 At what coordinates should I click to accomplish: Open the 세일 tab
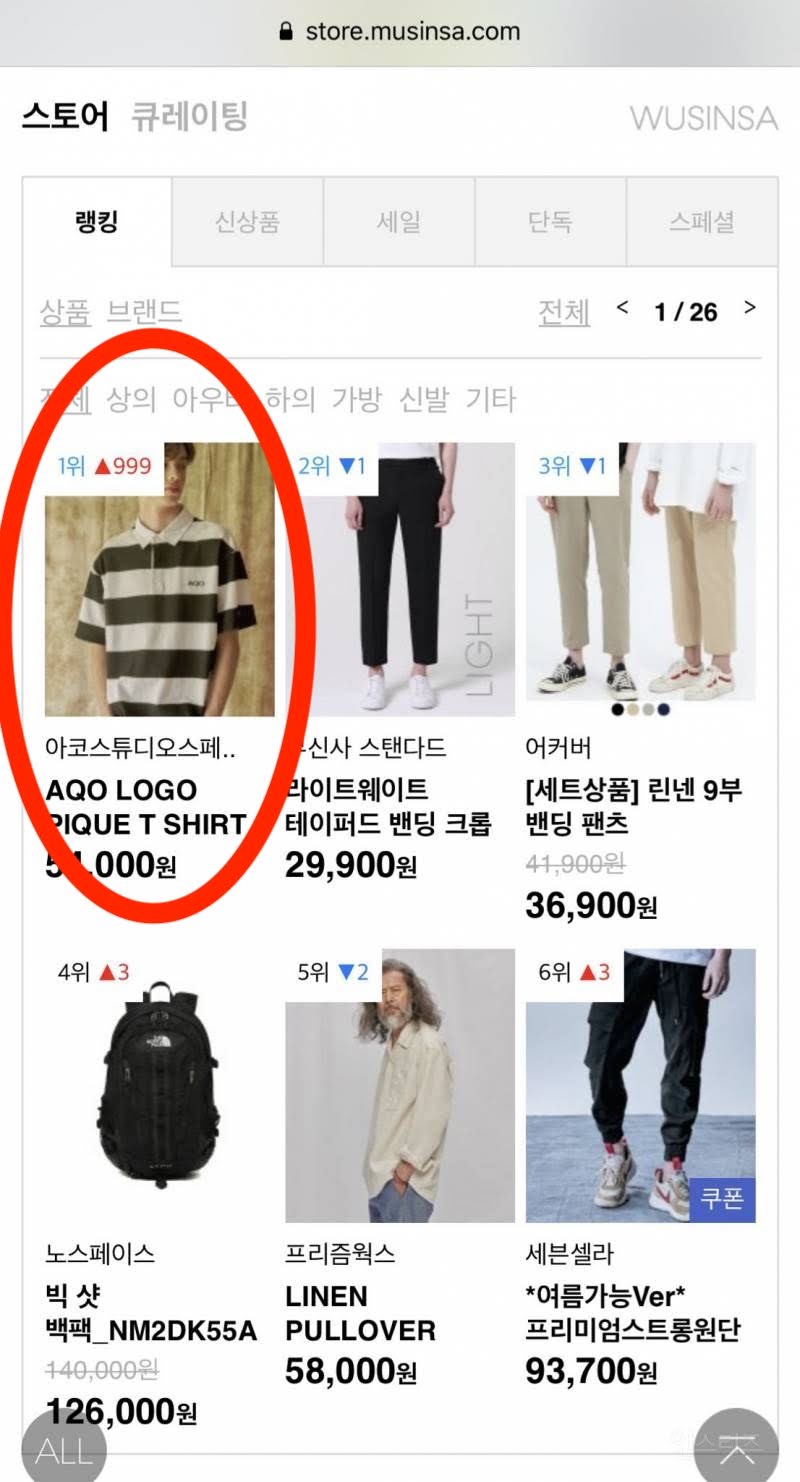(x=399, y=222)
